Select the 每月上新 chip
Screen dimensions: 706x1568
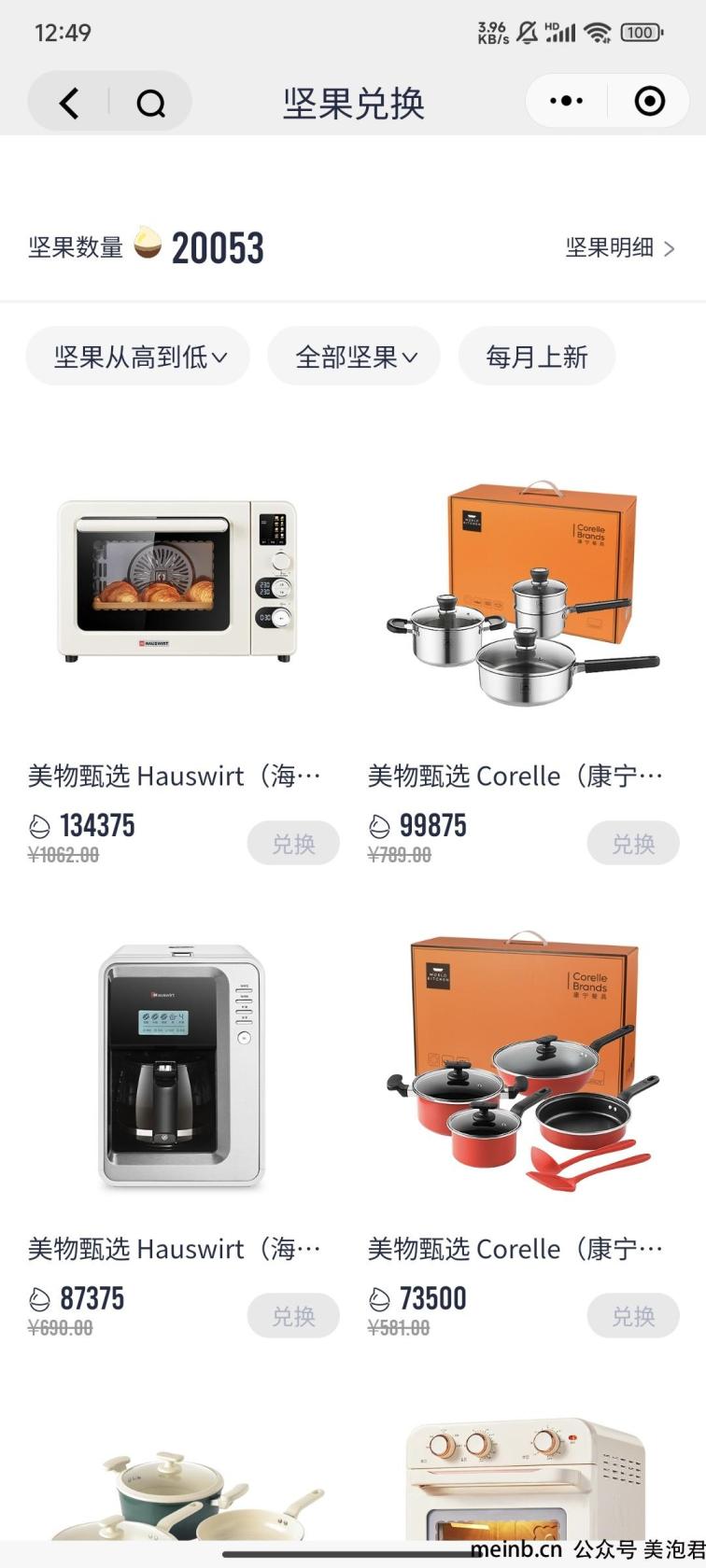536,357
